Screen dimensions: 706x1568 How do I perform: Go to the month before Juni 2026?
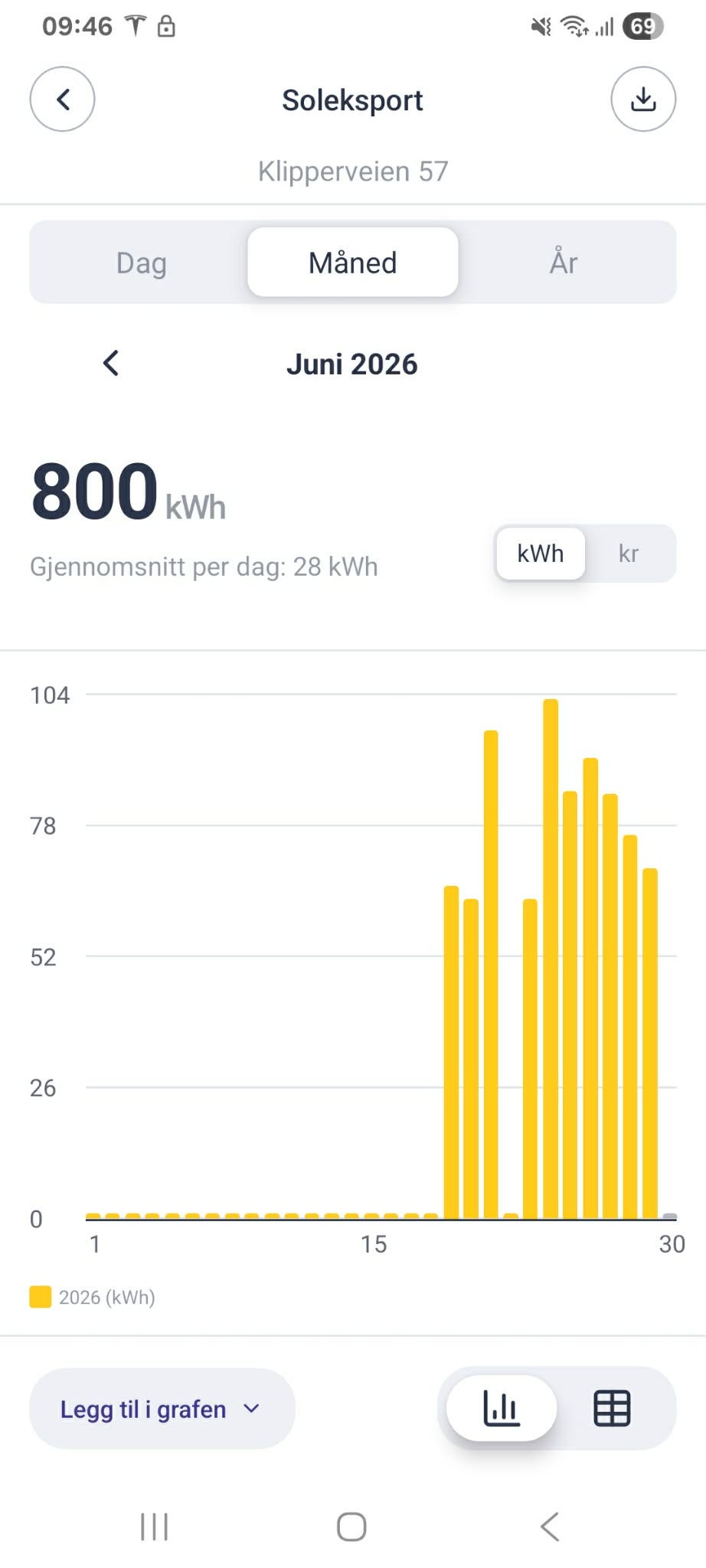click(111, 364)
